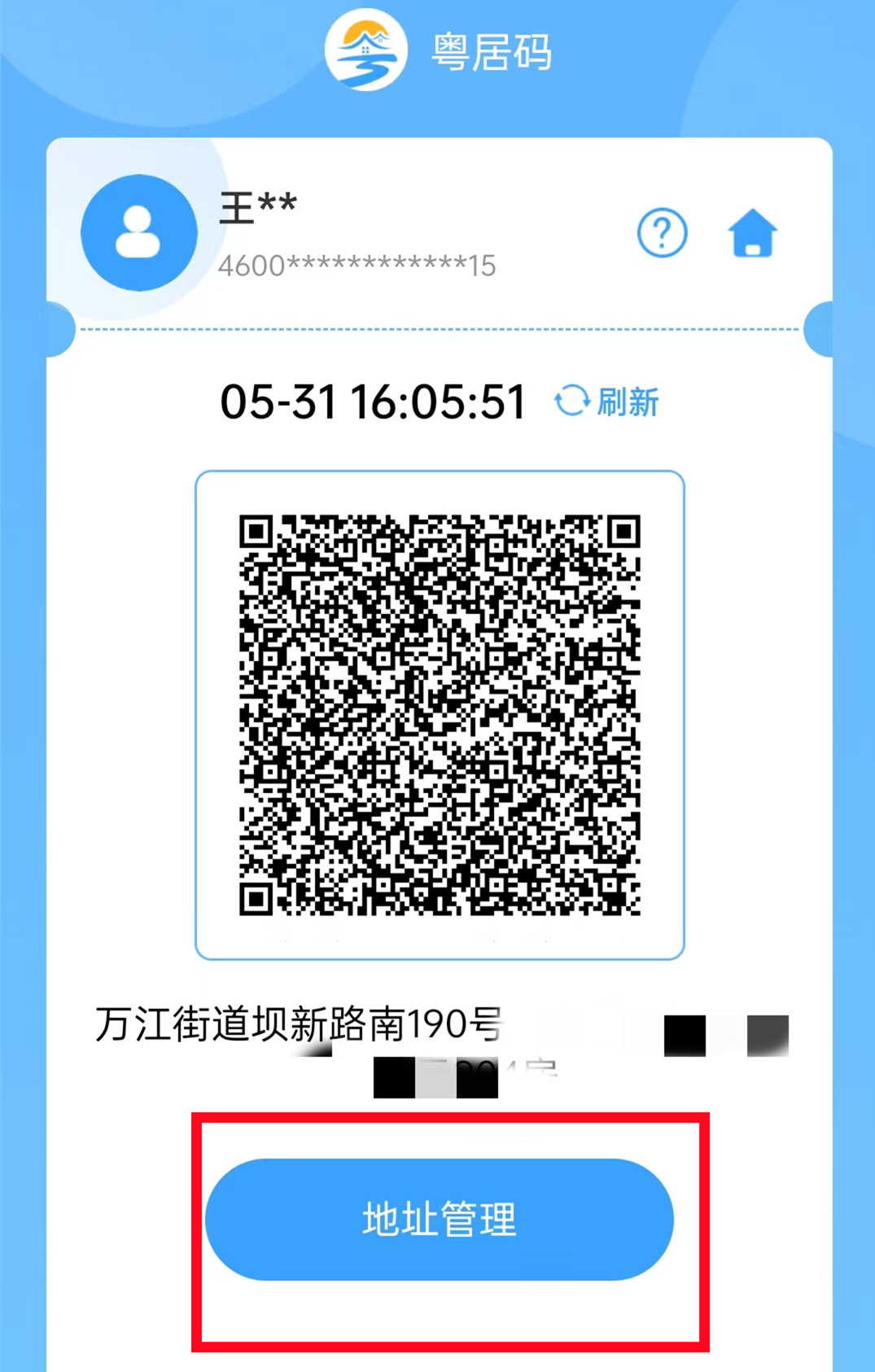Refresh the code with 刷新

607,401
